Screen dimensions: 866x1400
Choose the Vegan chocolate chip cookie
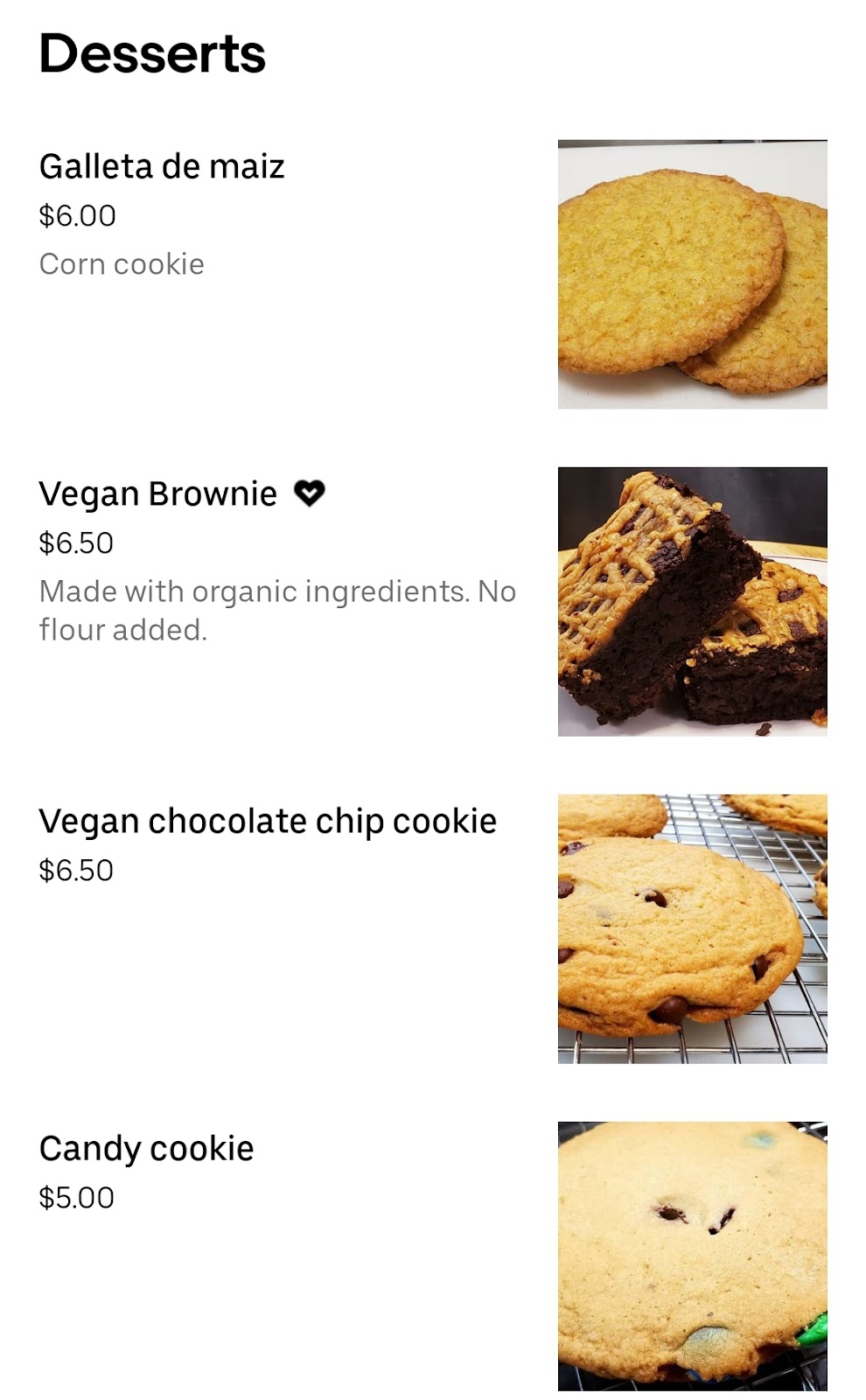[267, 822]
